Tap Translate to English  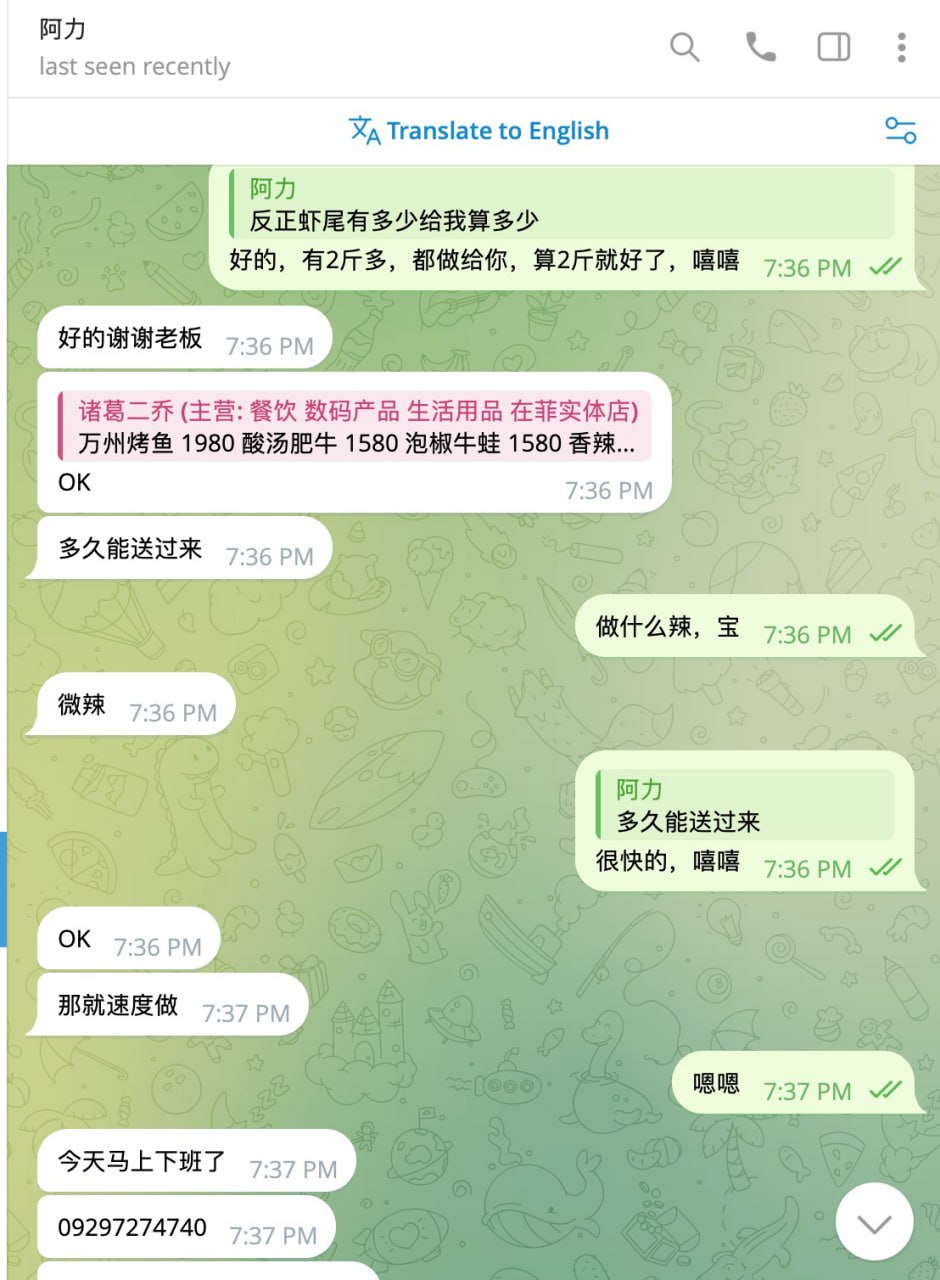point(479,131)
